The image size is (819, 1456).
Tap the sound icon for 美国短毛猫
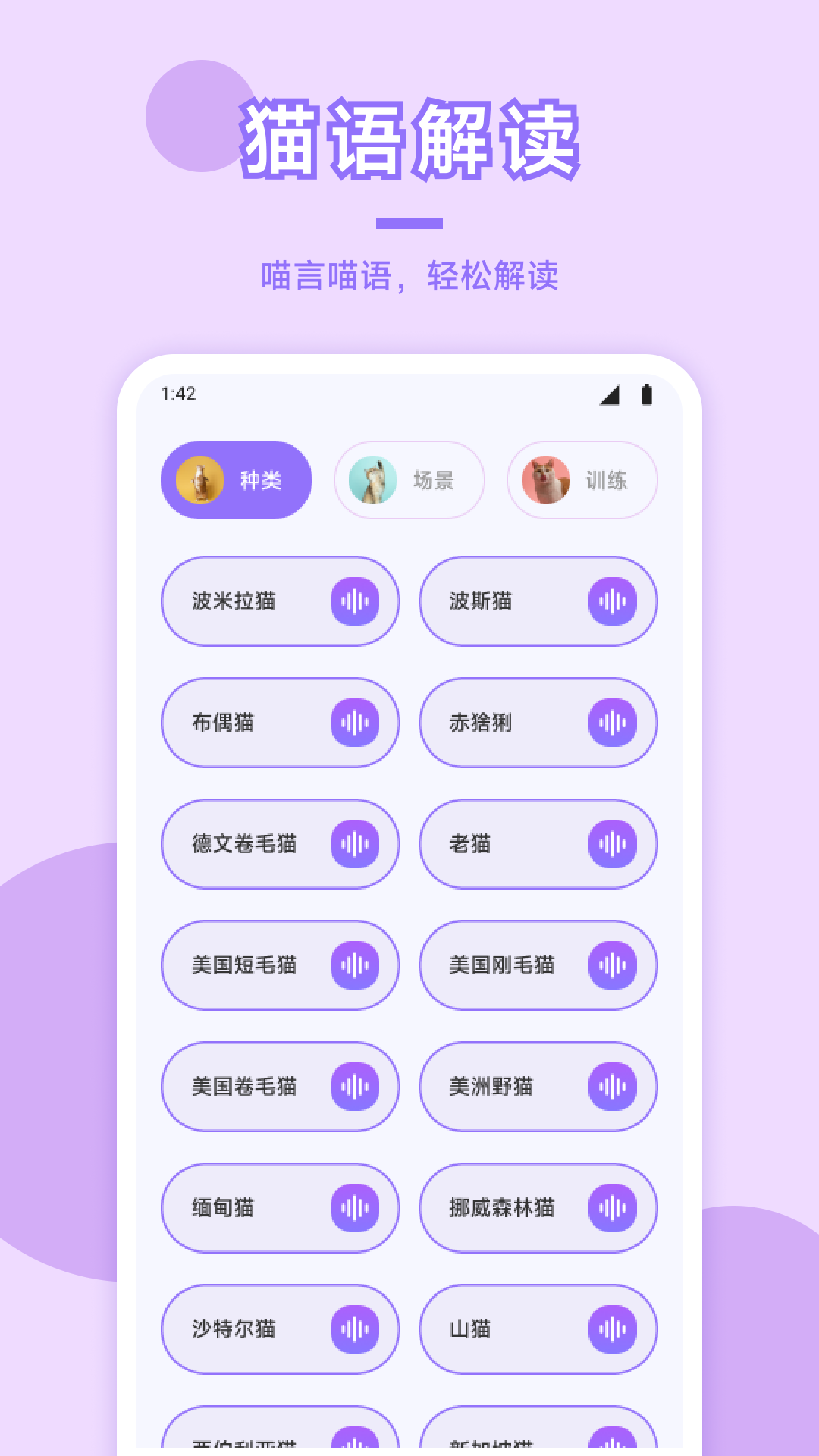pos(356,965)
